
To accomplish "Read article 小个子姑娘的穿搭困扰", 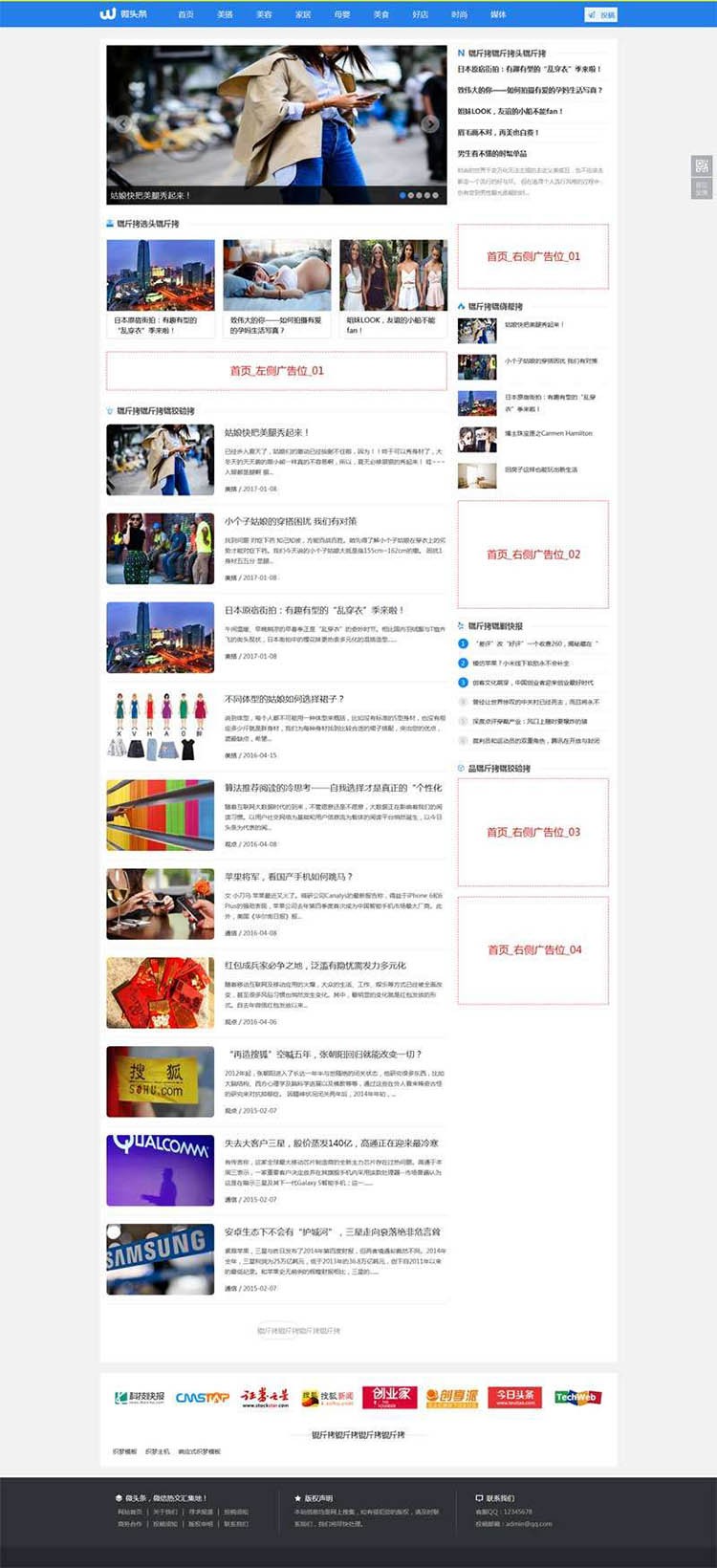I will 291,521.
